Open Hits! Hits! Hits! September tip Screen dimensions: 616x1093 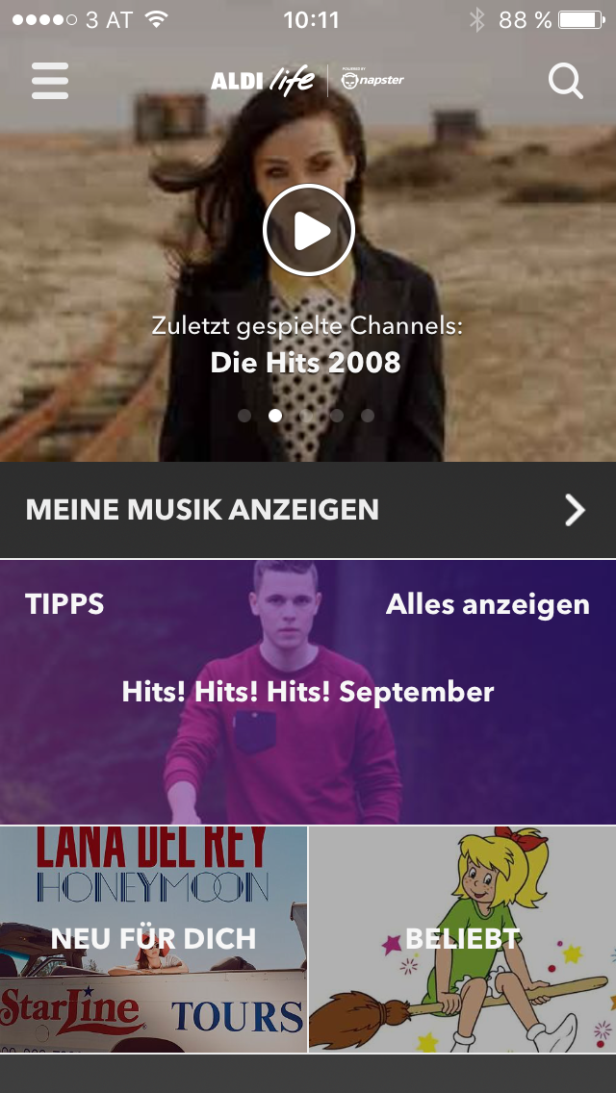307,692
